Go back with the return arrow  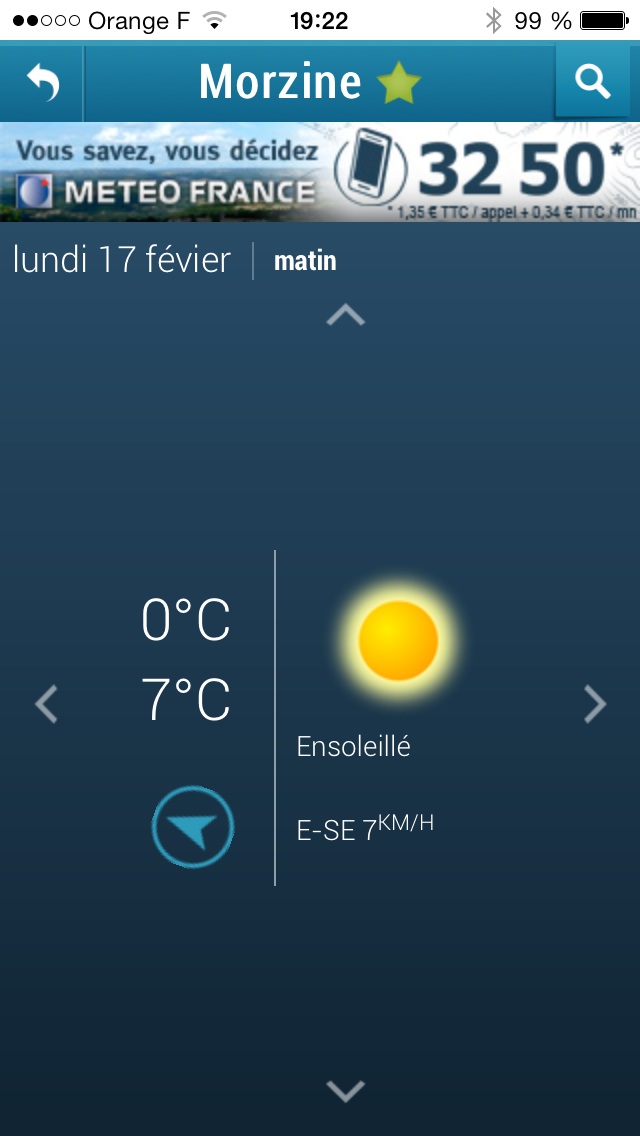coord(43,82)
